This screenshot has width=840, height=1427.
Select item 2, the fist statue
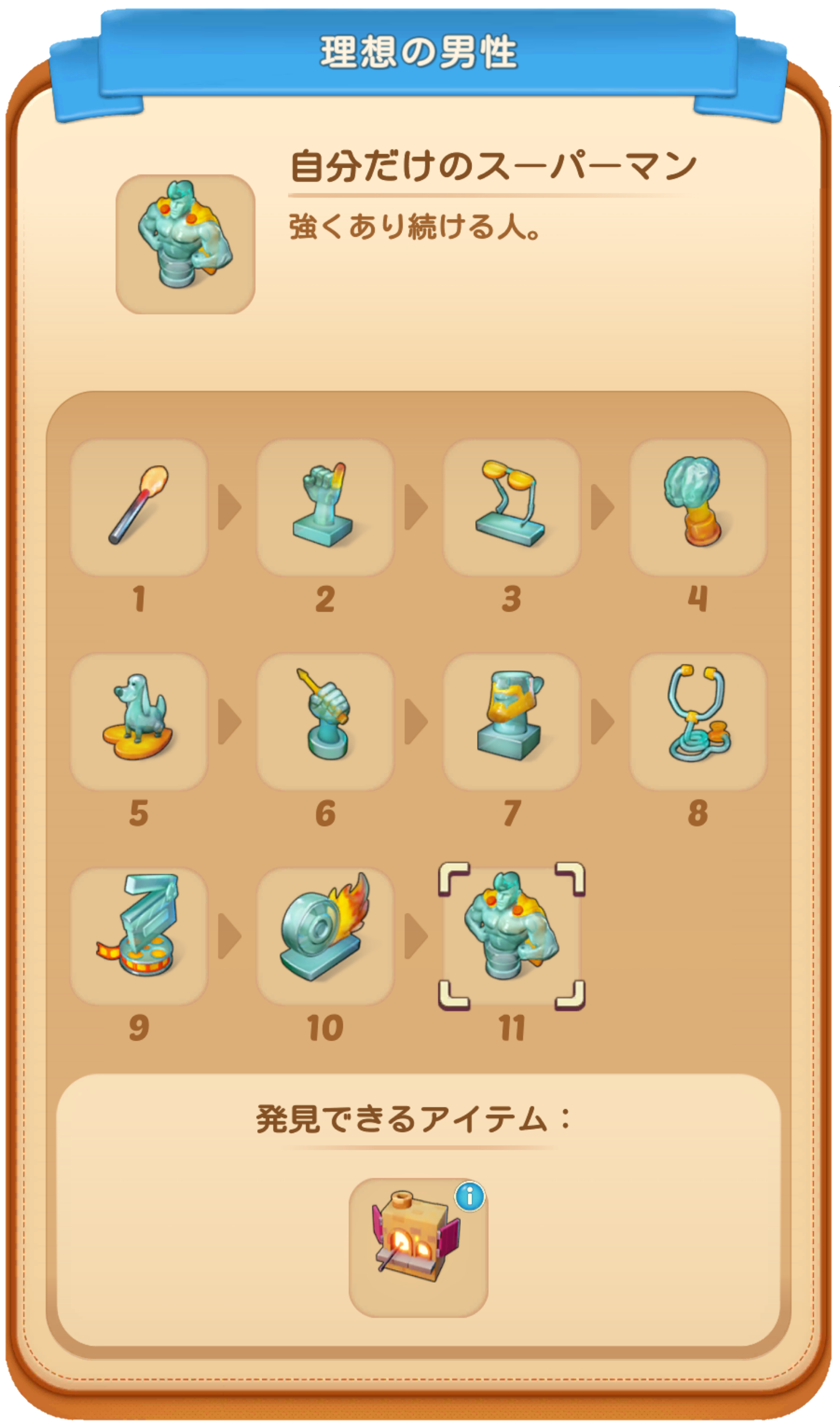click(x=325, y=507)
